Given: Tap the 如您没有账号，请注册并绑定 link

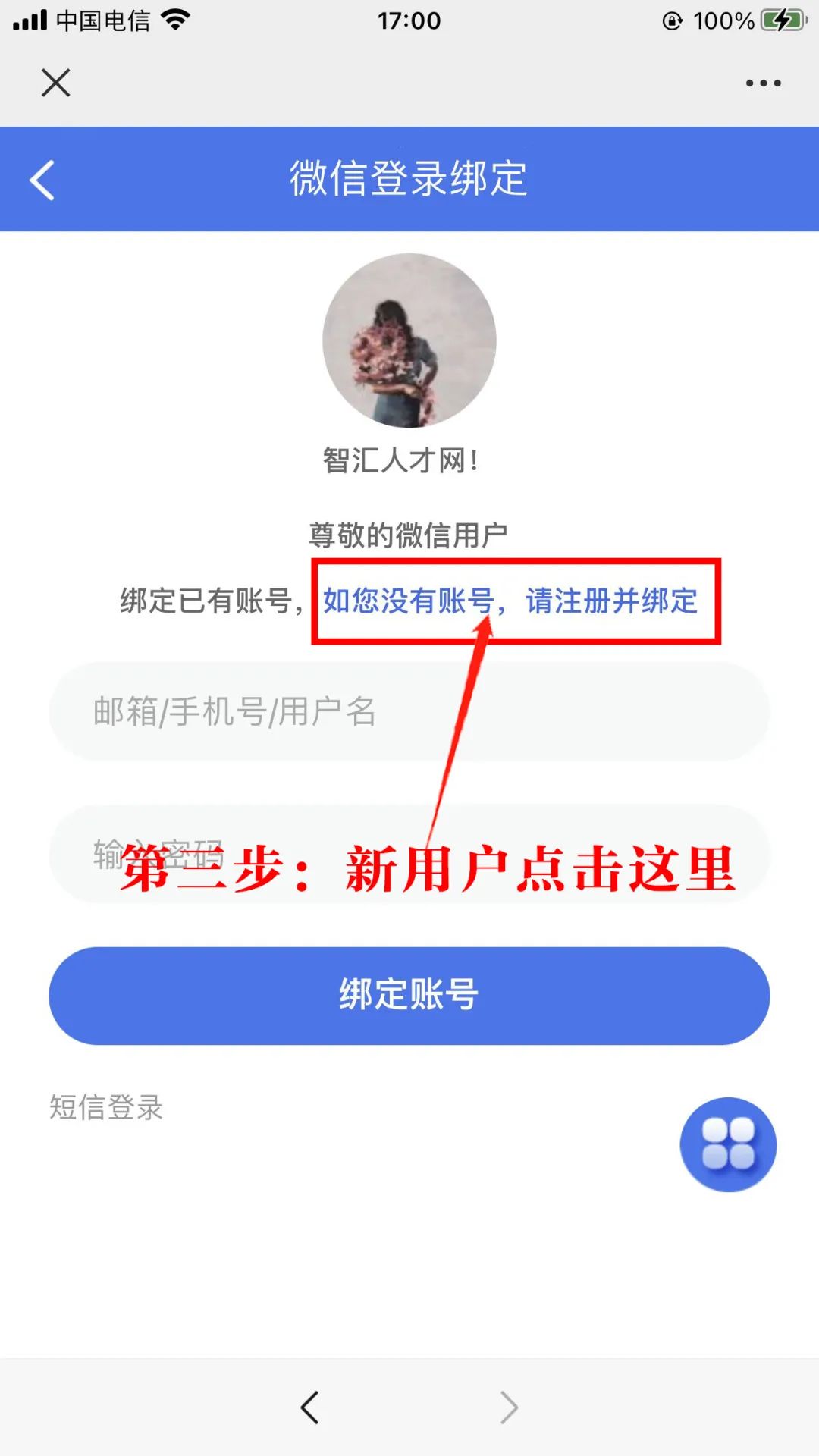Looking at the screenshot, I should pyautogui.click(x=510, y=601).
